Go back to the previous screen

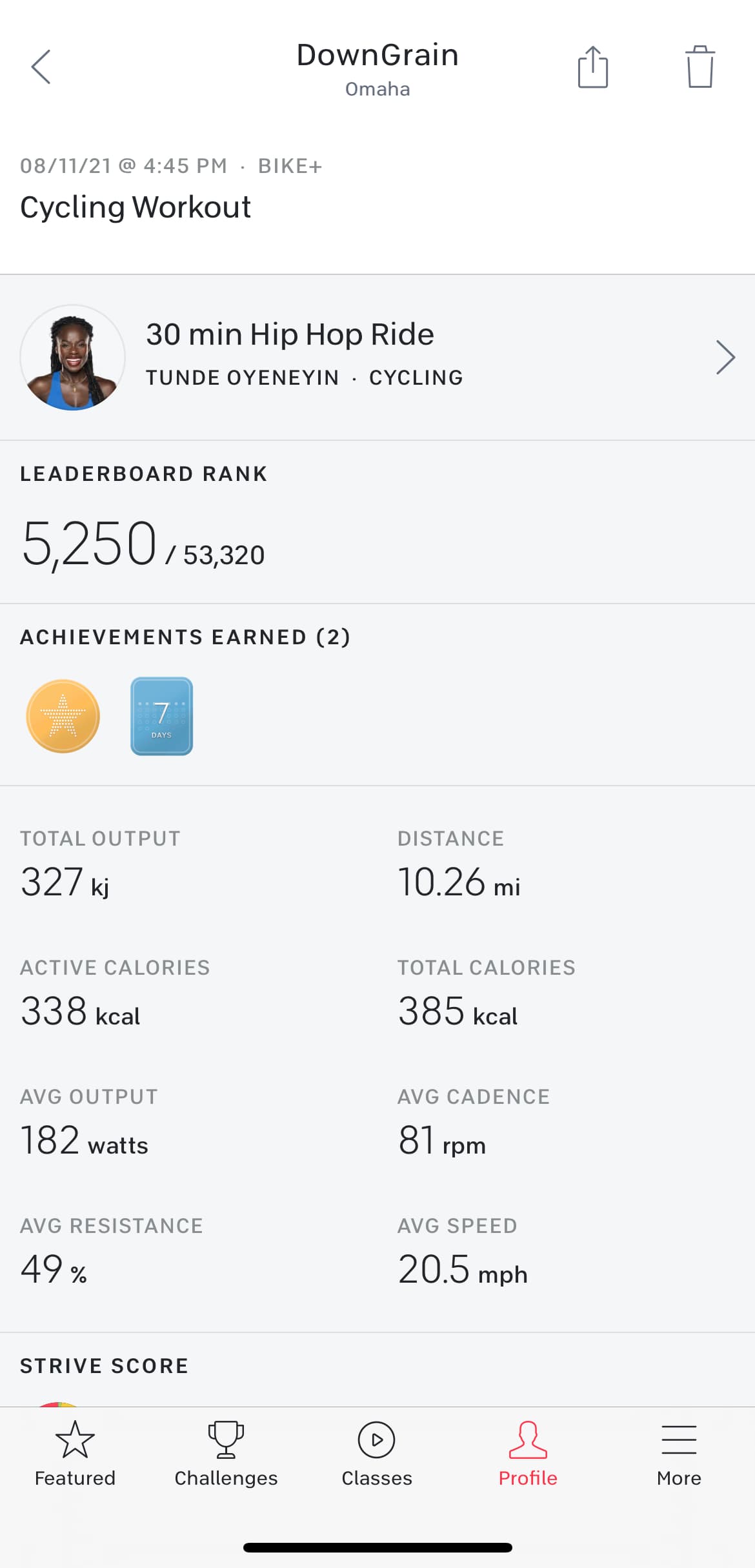click(41, 67)
